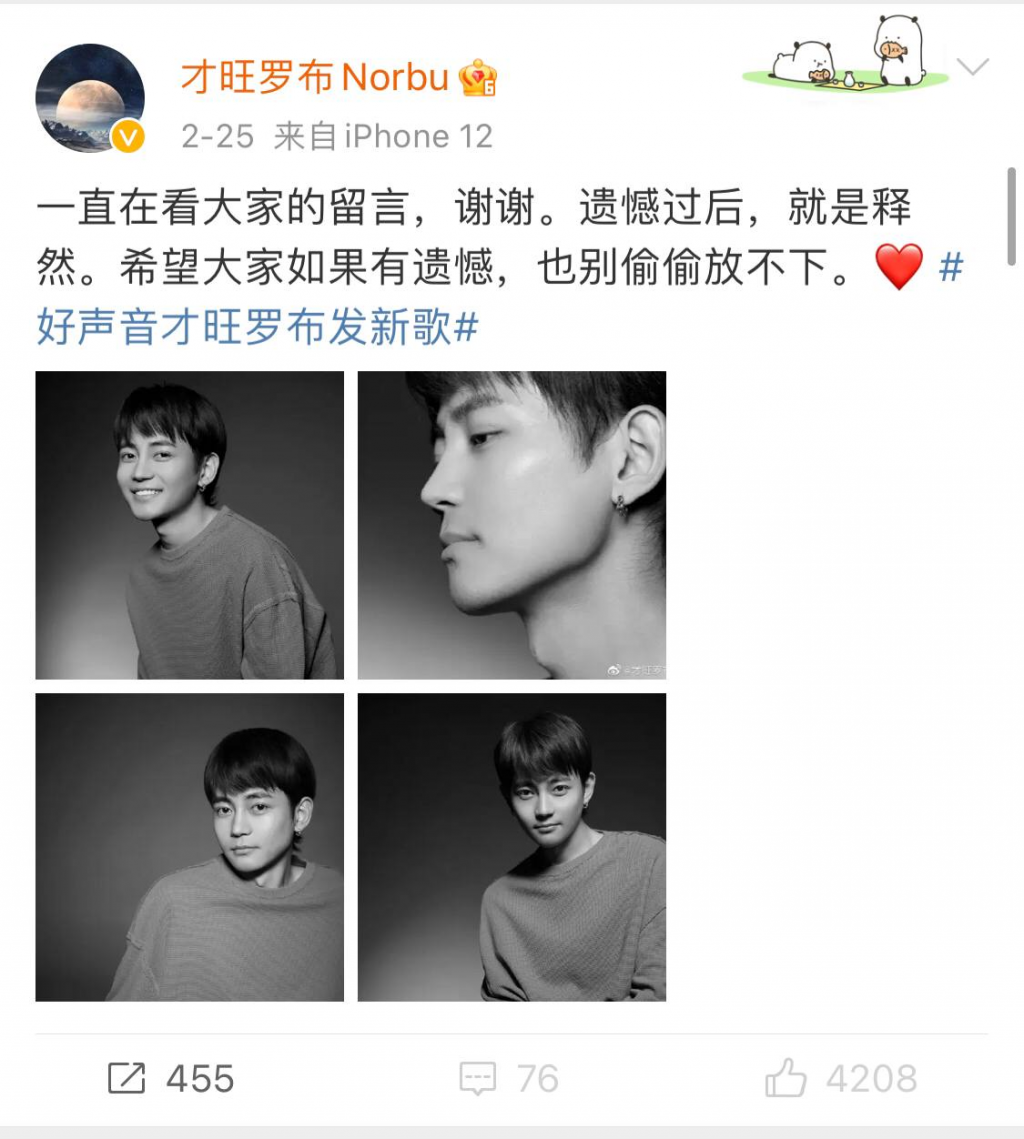
Task: Open the lower-left portrait photo
Action: (x=189, y=847)
